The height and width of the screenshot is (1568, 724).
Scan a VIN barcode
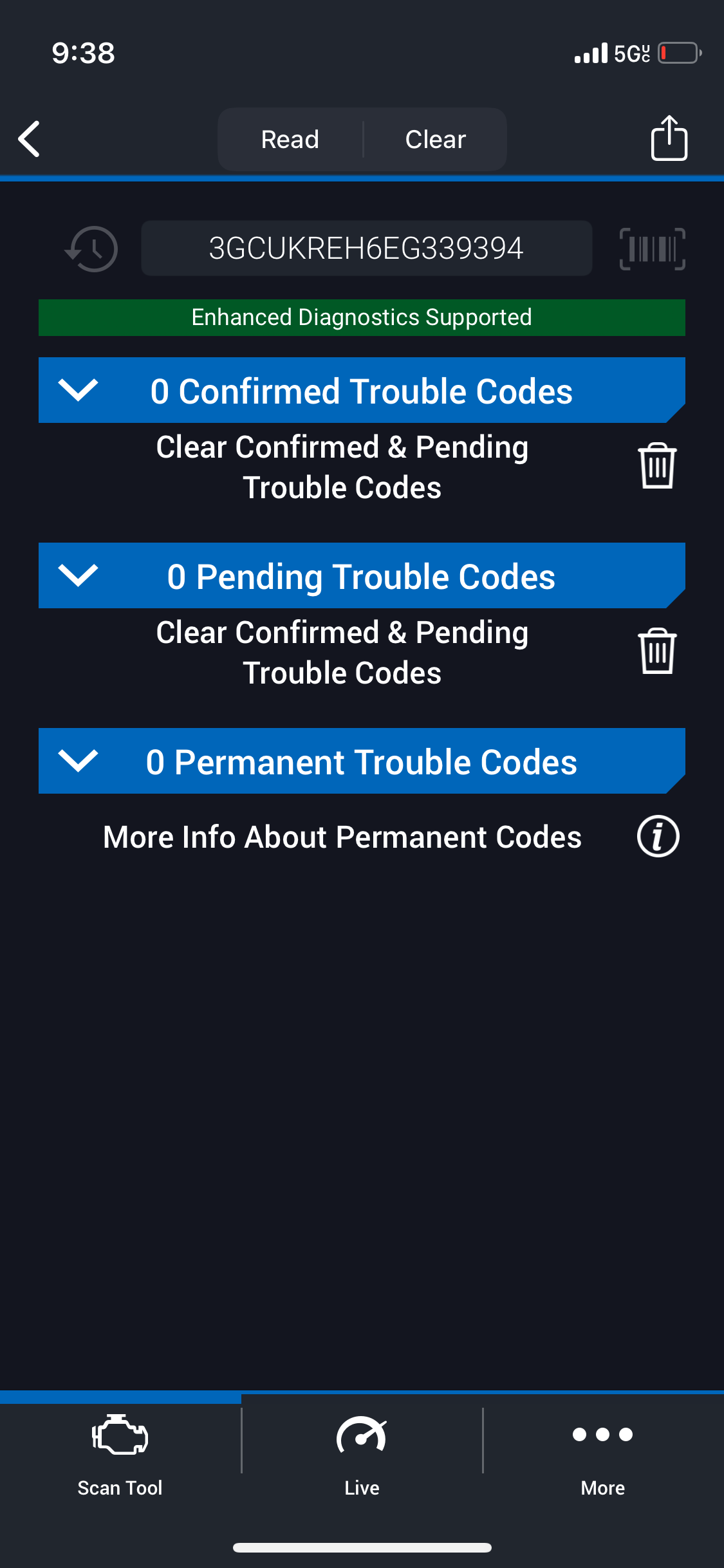652,249
